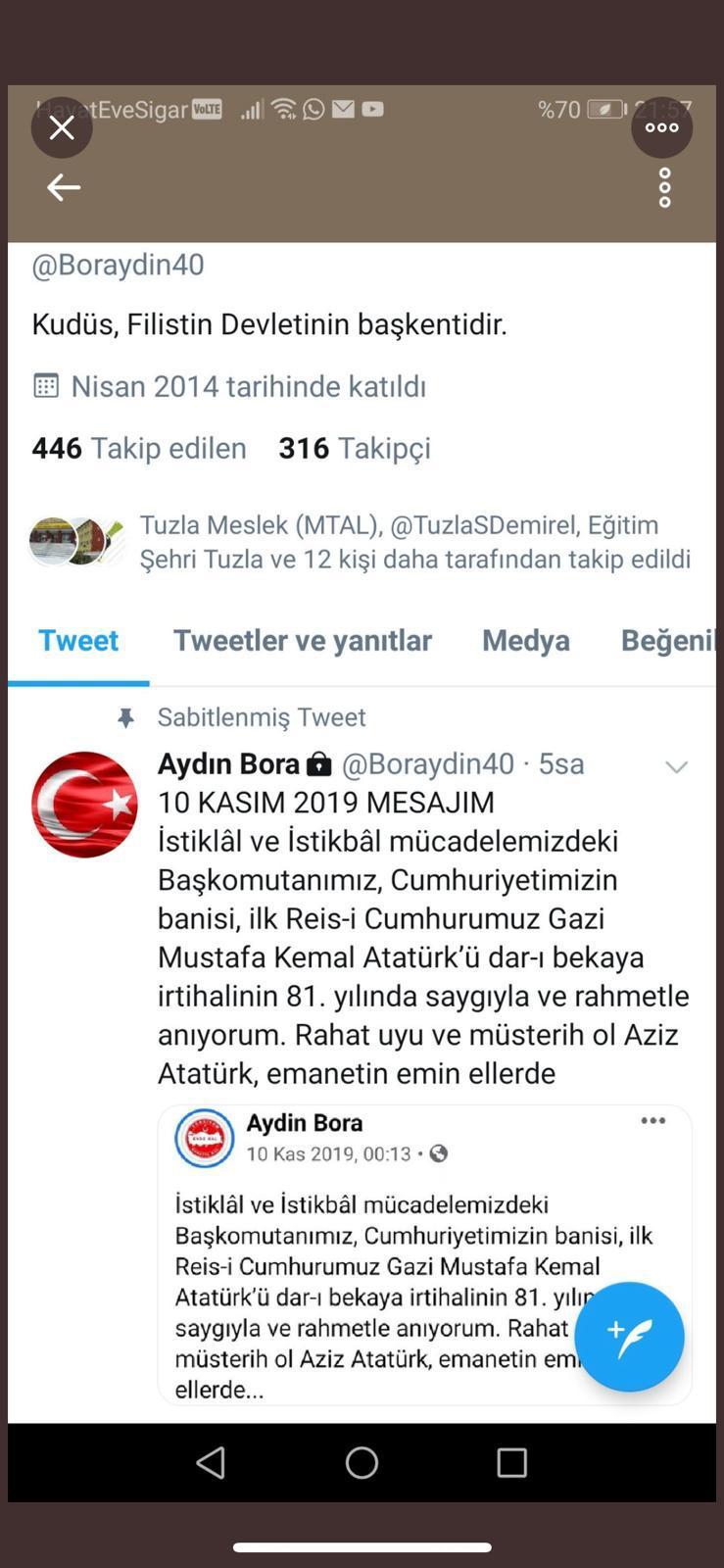
Task: Select the Tweet tab
Action: 78,640
